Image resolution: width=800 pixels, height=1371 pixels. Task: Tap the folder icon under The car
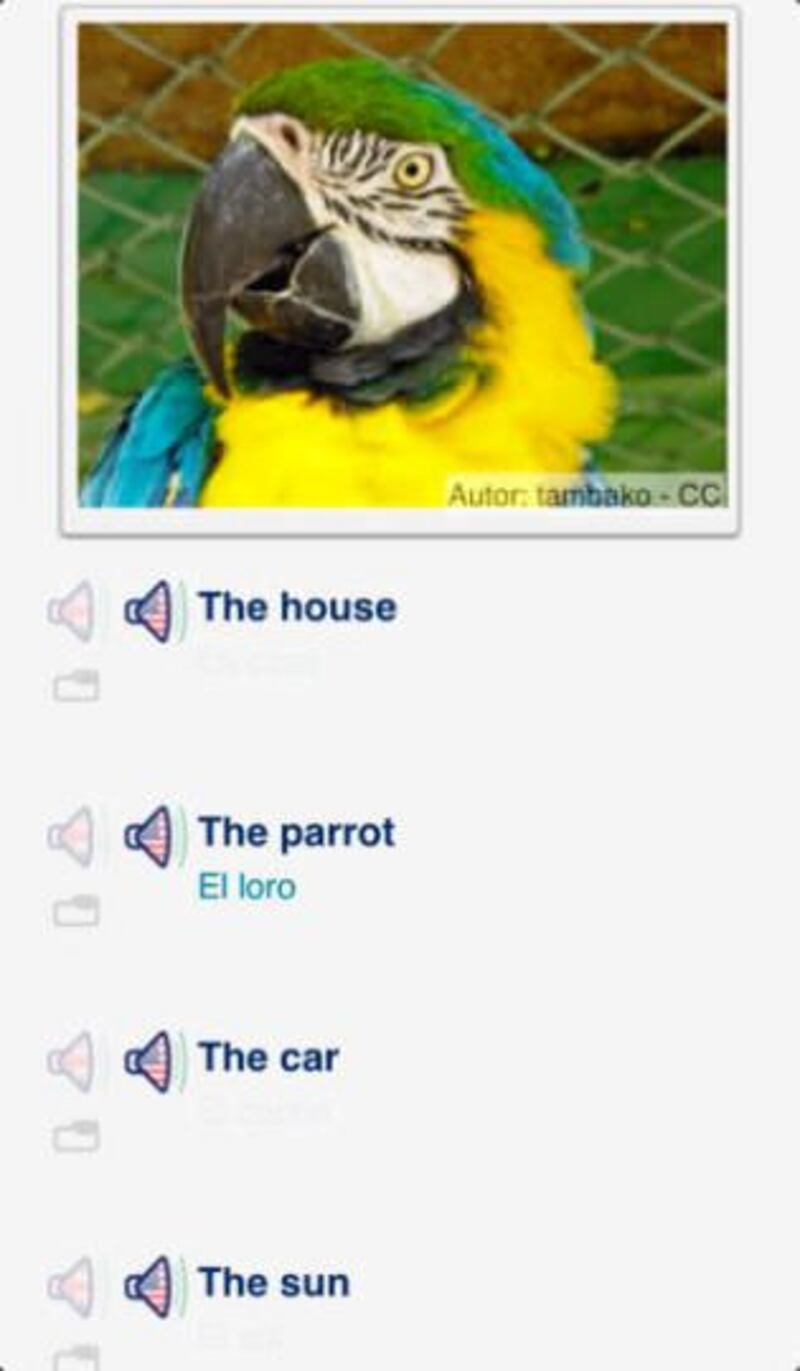pos(77,1136)
